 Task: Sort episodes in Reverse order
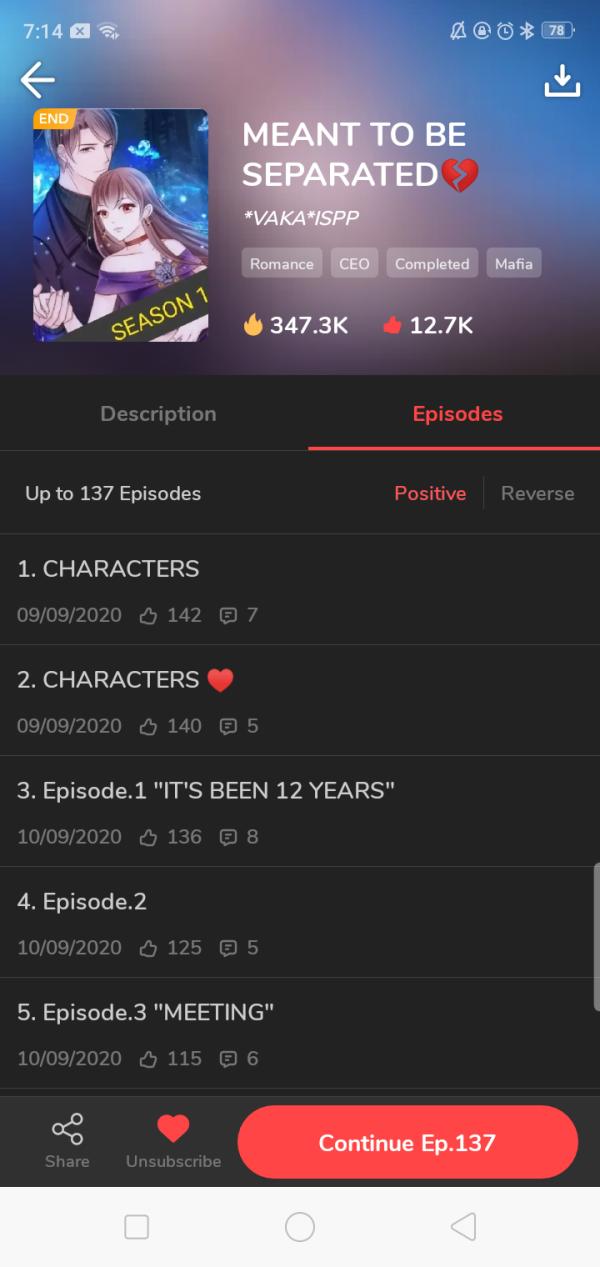tap(537, 493)
